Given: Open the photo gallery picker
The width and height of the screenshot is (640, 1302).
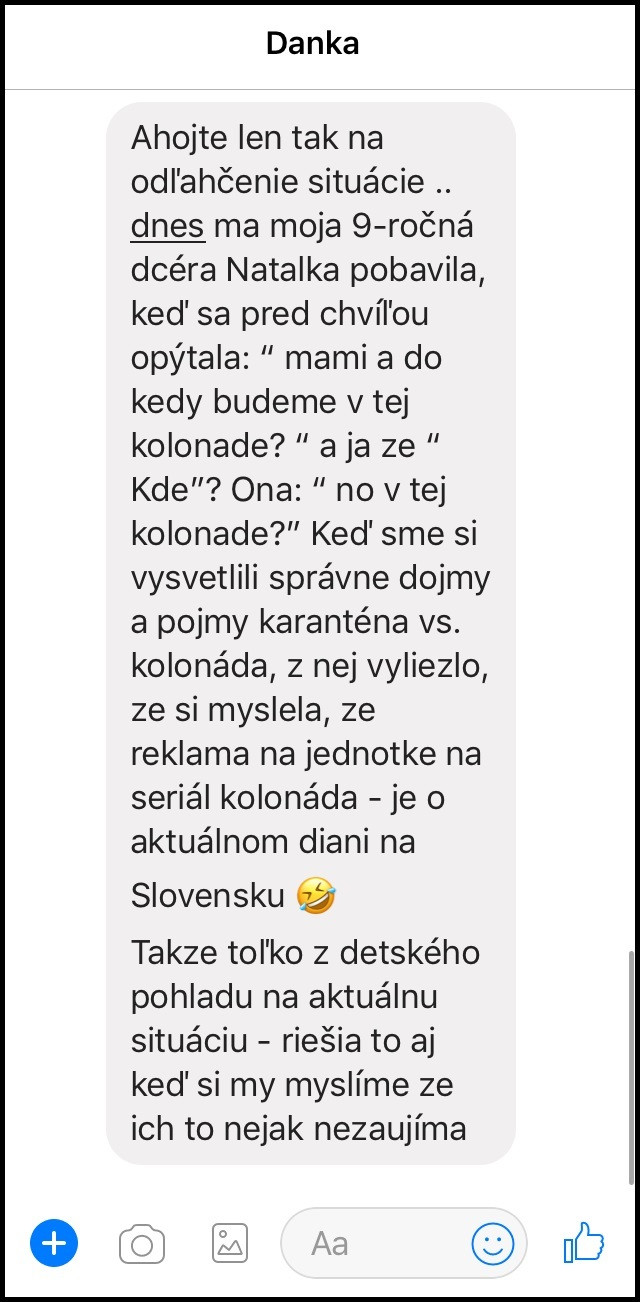Looking at the screenshot, I should (230, 1244).
